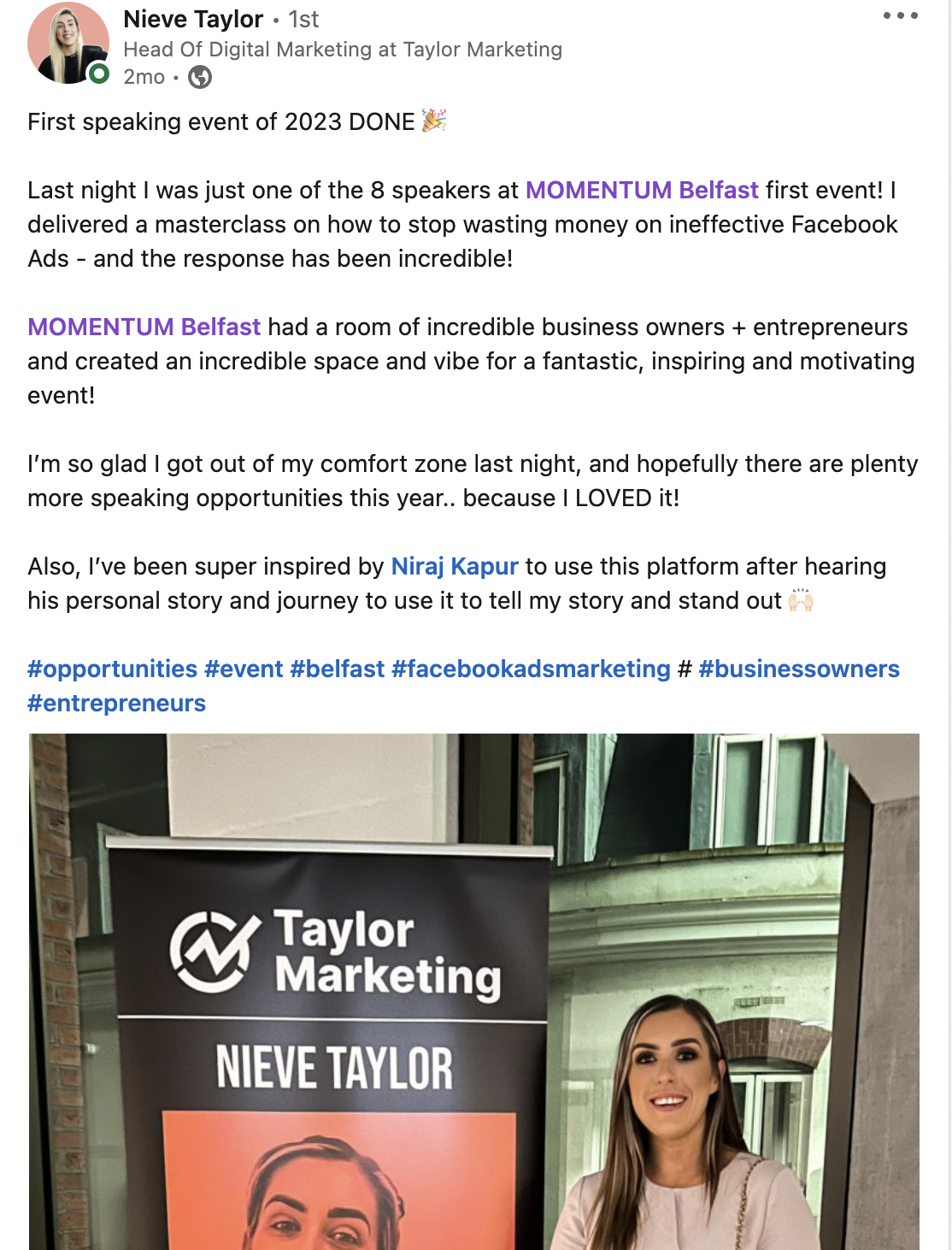Visit Niraj Kapur's mentioned profile
This screenshot has height=1250, width=952.
pyautogui.click(x=455, y=566)
